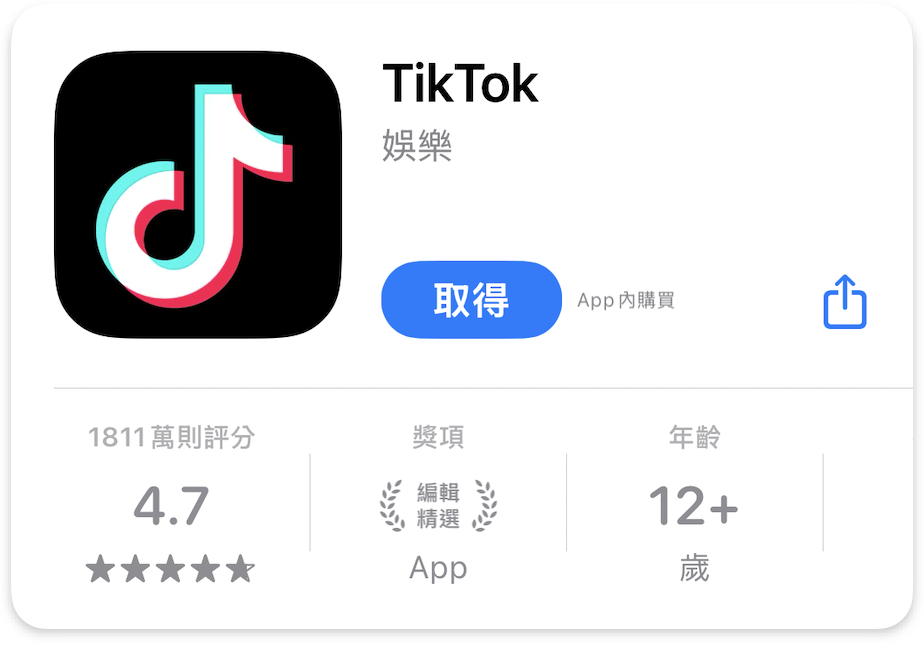The image size is (924, 648).
Task: Share the TikTok app page
Action: point(844,302)
